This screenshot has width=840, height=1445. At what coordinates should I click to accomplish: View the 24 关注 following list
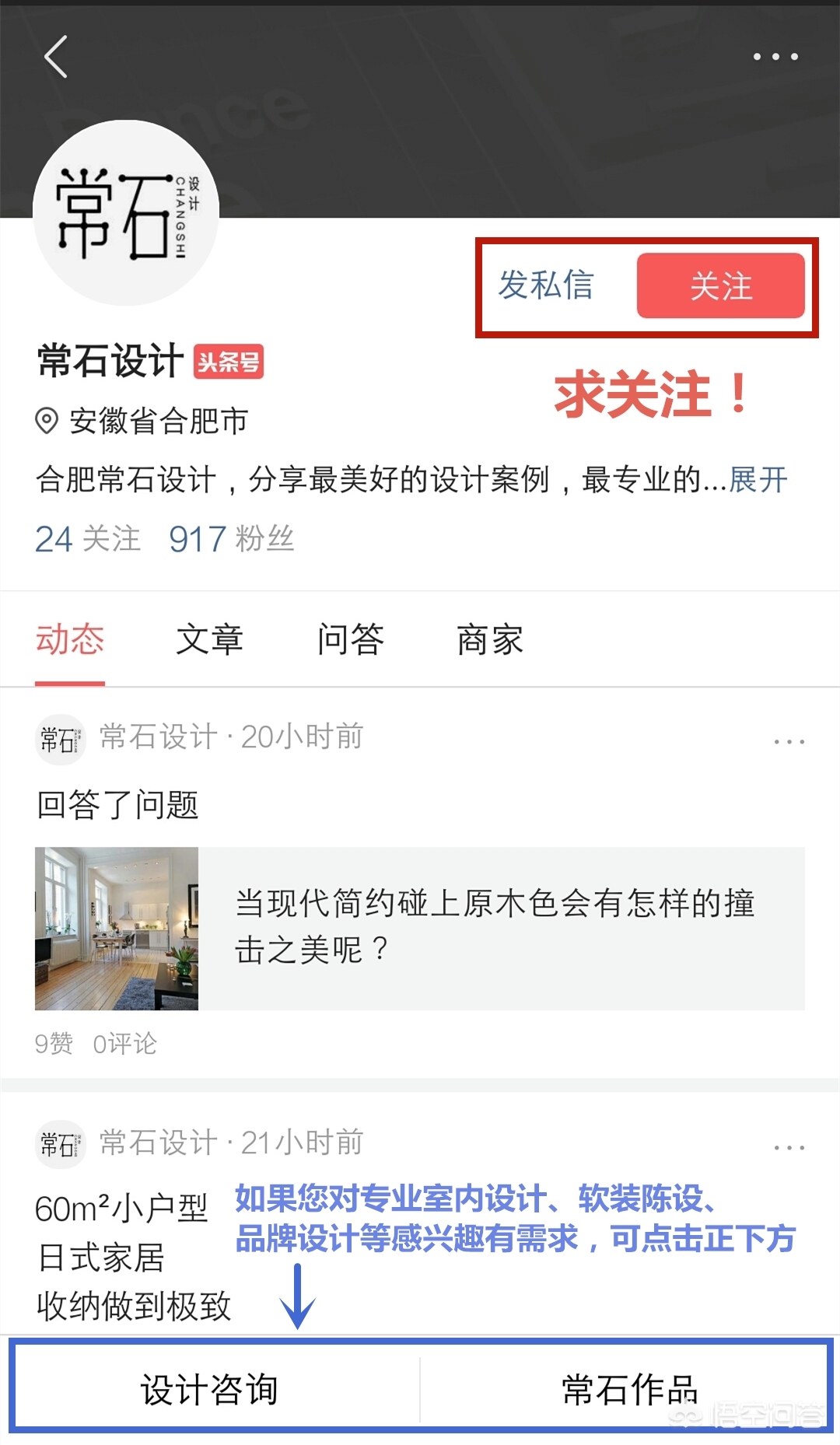[88, 538]
